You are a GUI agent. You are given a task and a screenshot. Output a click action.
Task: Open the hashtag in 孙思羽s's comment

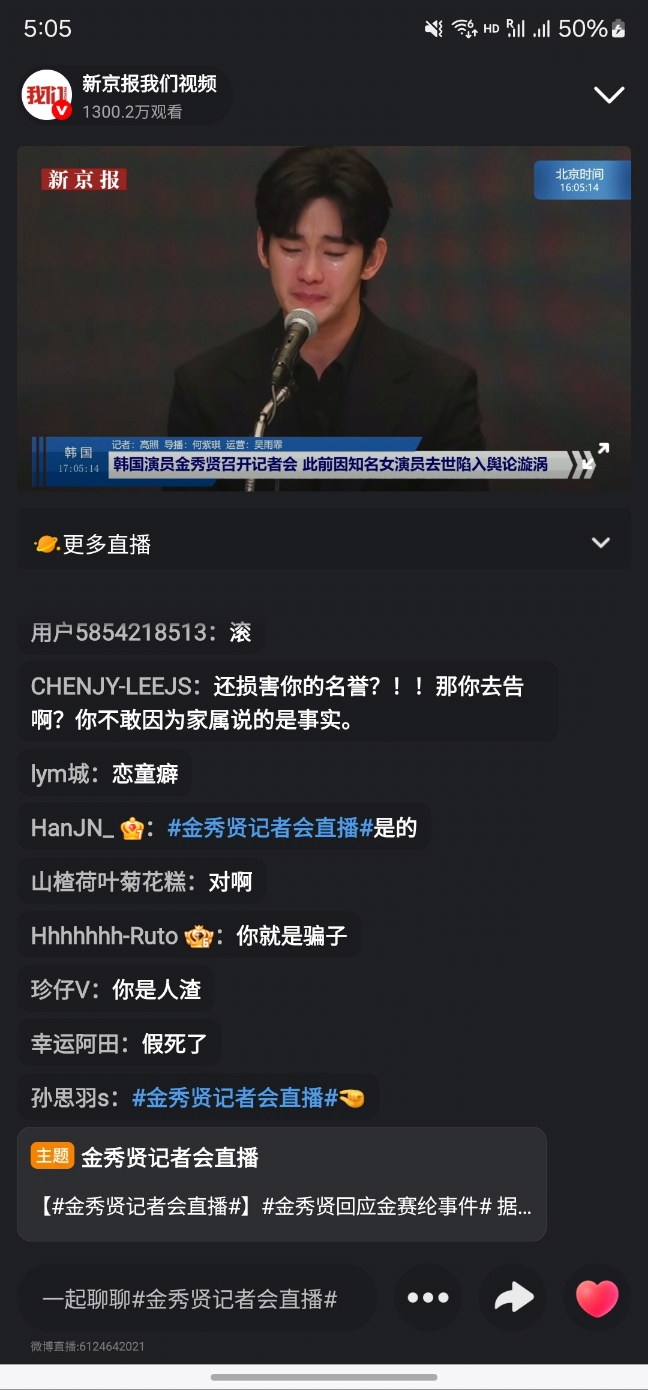click(234, 1098)
